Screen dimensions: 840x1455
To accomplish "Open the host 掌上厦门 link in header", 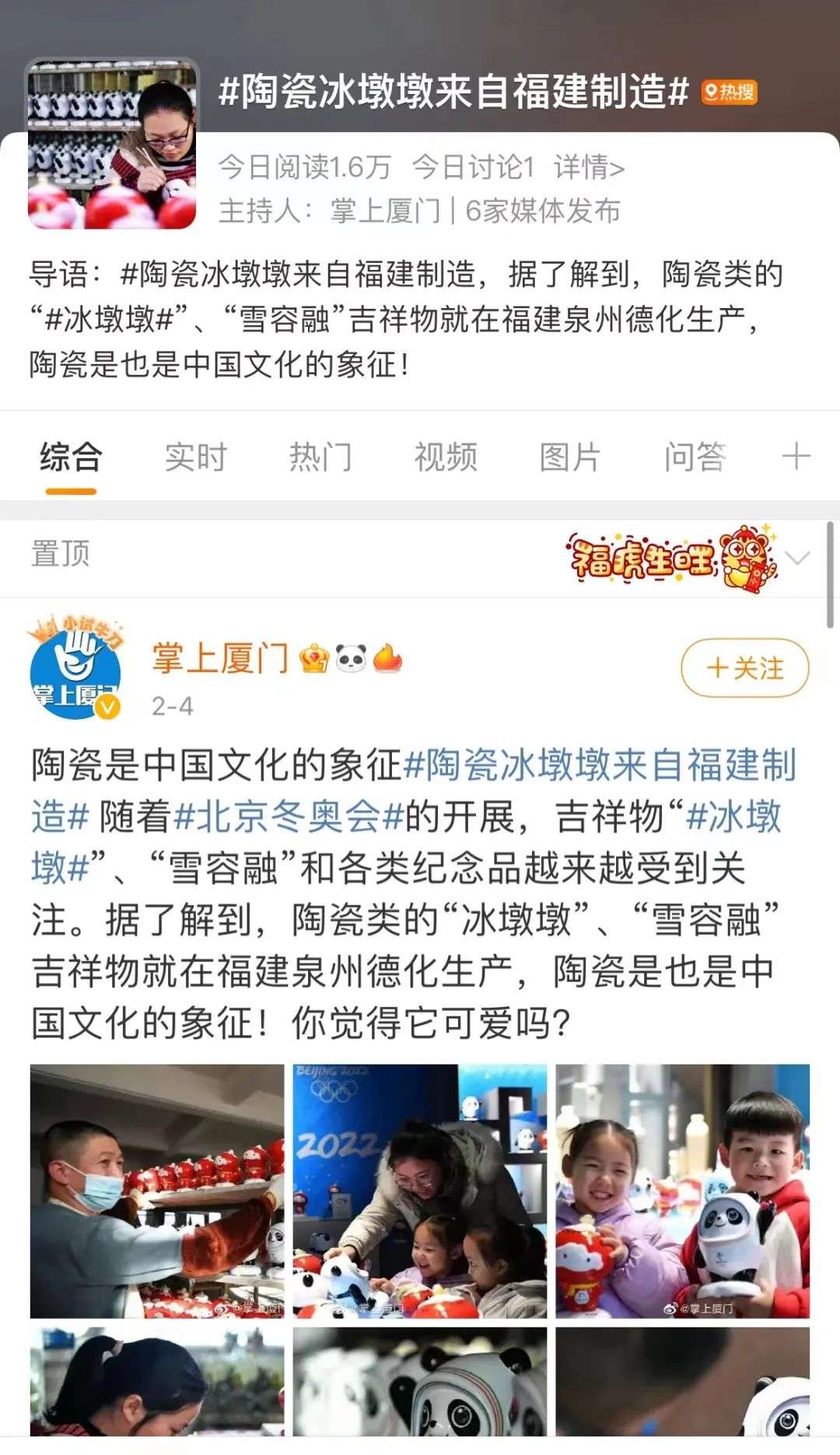I will coord(385,211).
